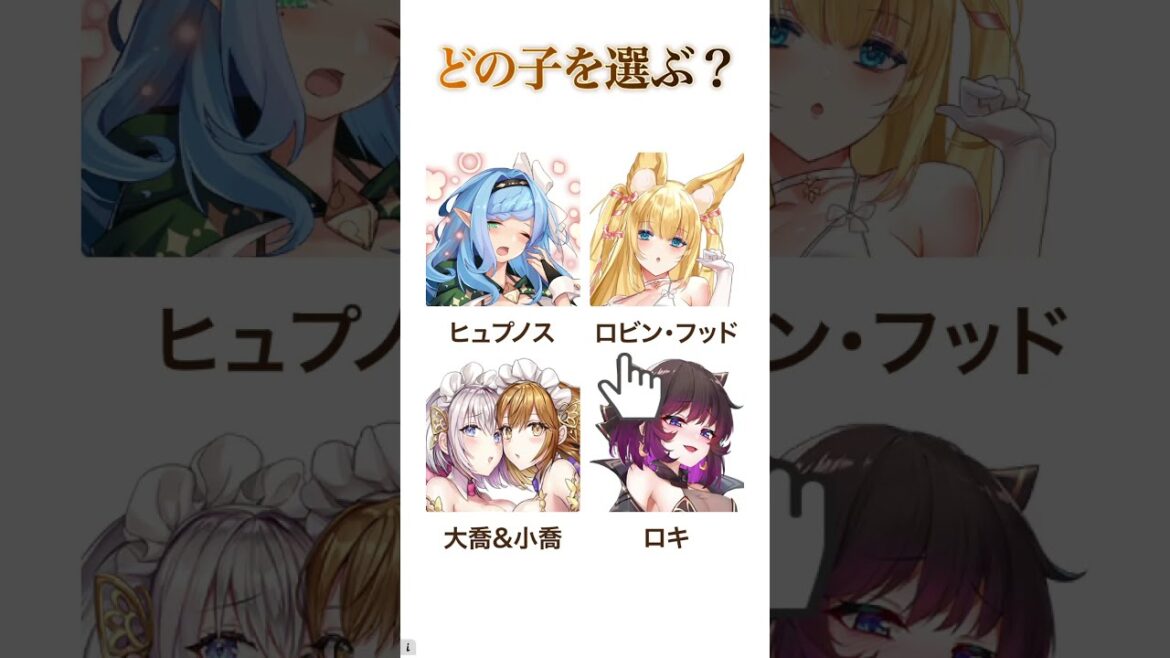Pick the 大喬&小喬 character tile

tap(502, 436)
